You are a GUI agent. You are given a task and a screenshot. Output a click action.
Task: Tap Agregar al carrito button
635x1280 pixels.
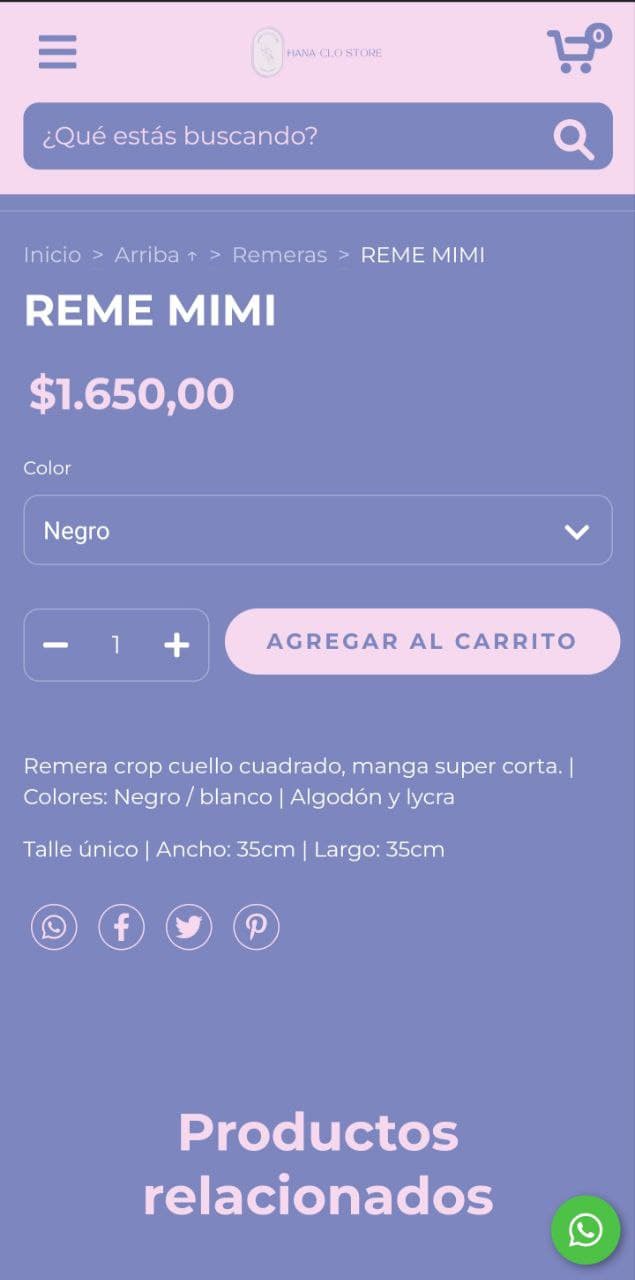click(x=422, y=641)
